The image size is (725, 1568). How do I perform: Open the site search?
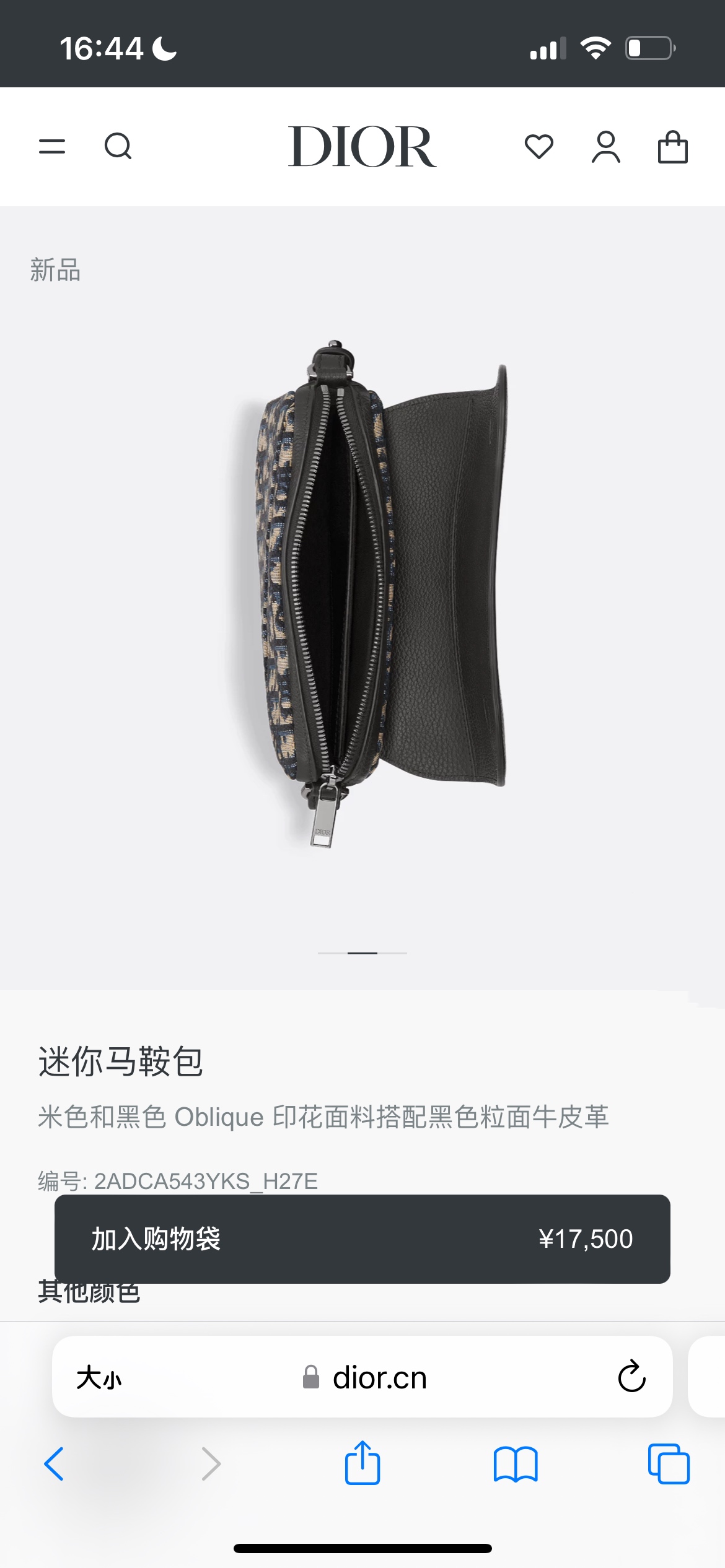(118, 147)
